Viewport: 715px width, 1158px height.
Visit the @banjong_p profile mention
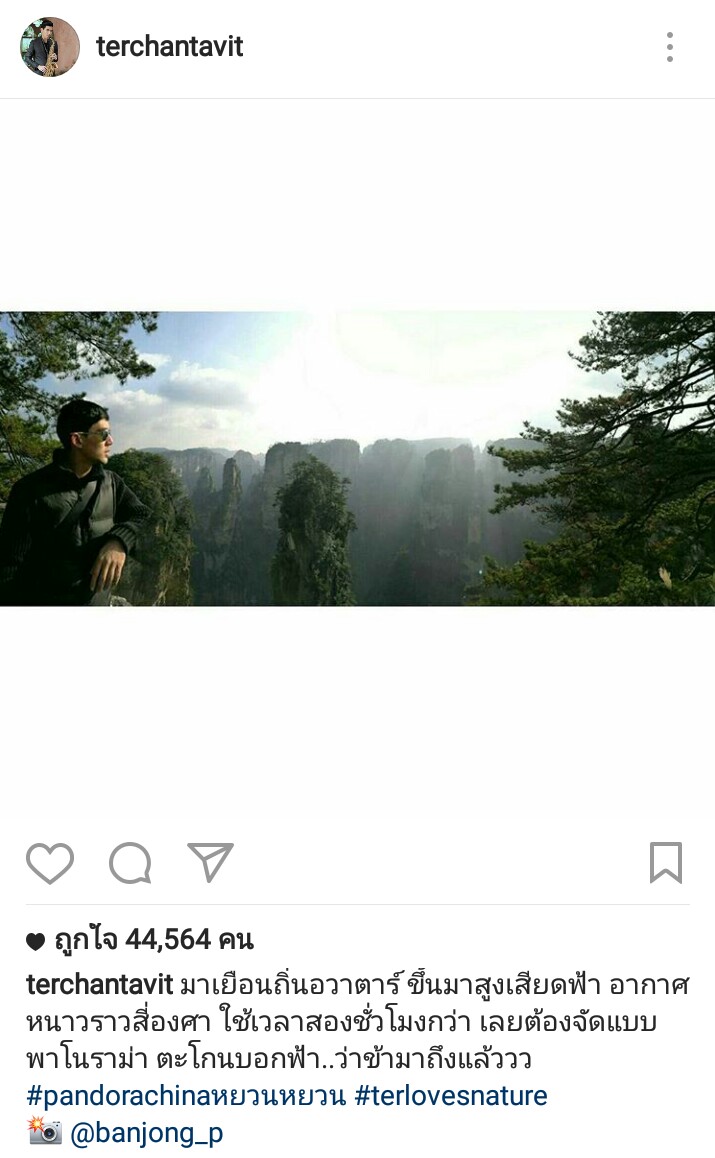pos(146,1133)
